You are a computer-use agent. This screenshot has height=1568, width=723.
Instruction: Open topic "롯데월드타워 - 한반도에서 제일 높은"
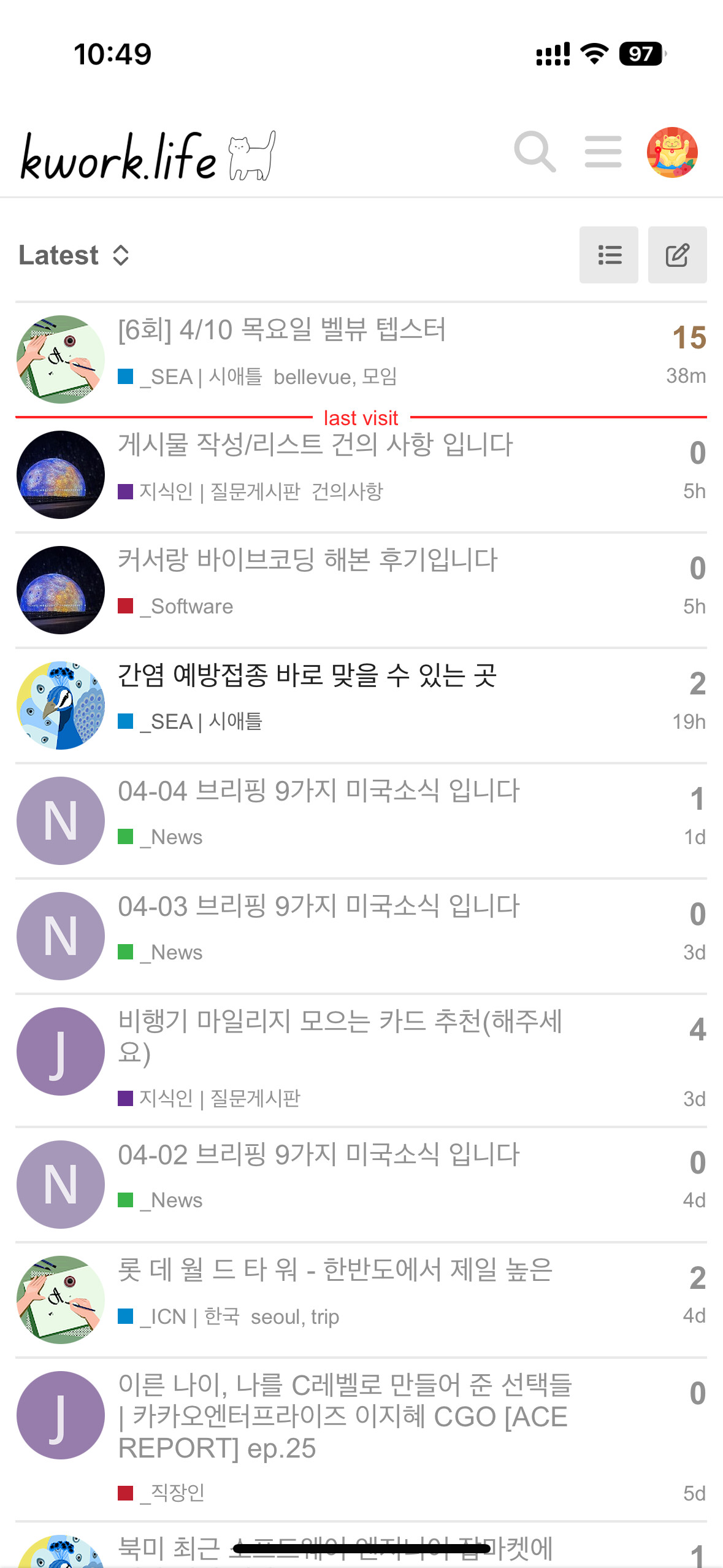click(335, 1270)
